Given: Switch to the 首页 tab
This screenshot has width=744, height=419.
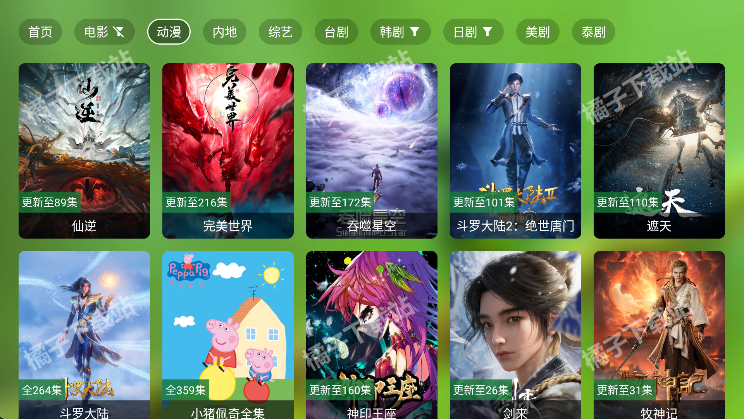Looking at the screenshot, I should click(40, 32).
